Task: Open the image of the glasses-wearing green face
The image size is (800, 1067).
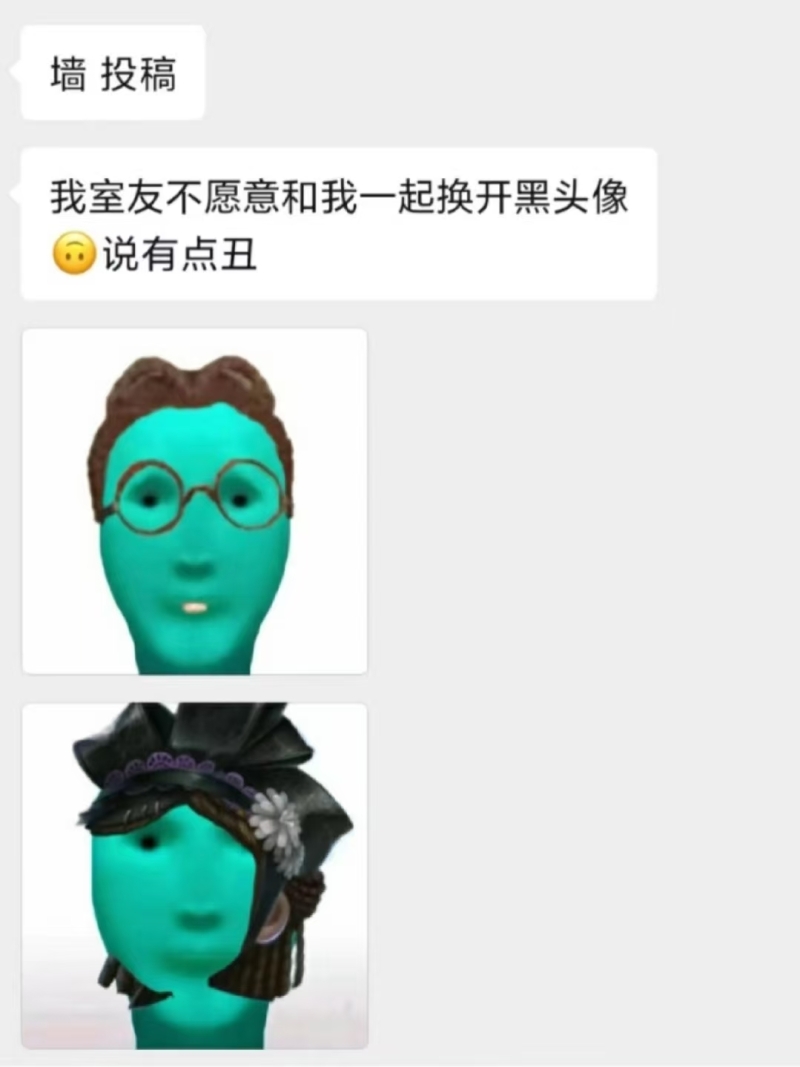Action: tap(195, 501)
